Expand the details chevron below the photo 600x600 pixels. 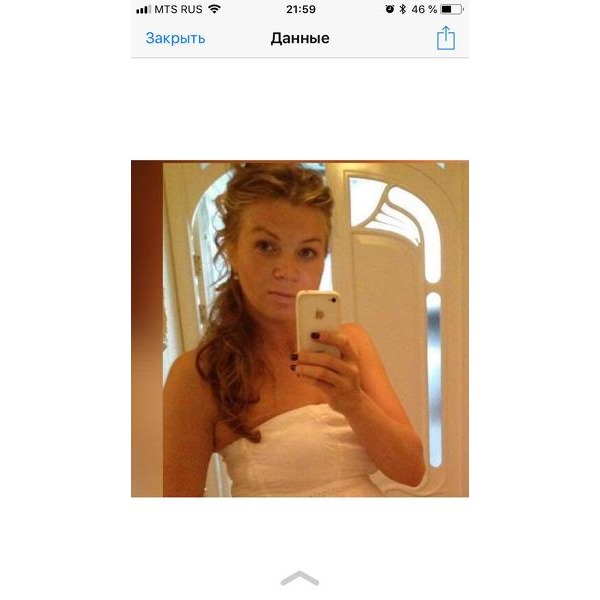coord(300,578)
